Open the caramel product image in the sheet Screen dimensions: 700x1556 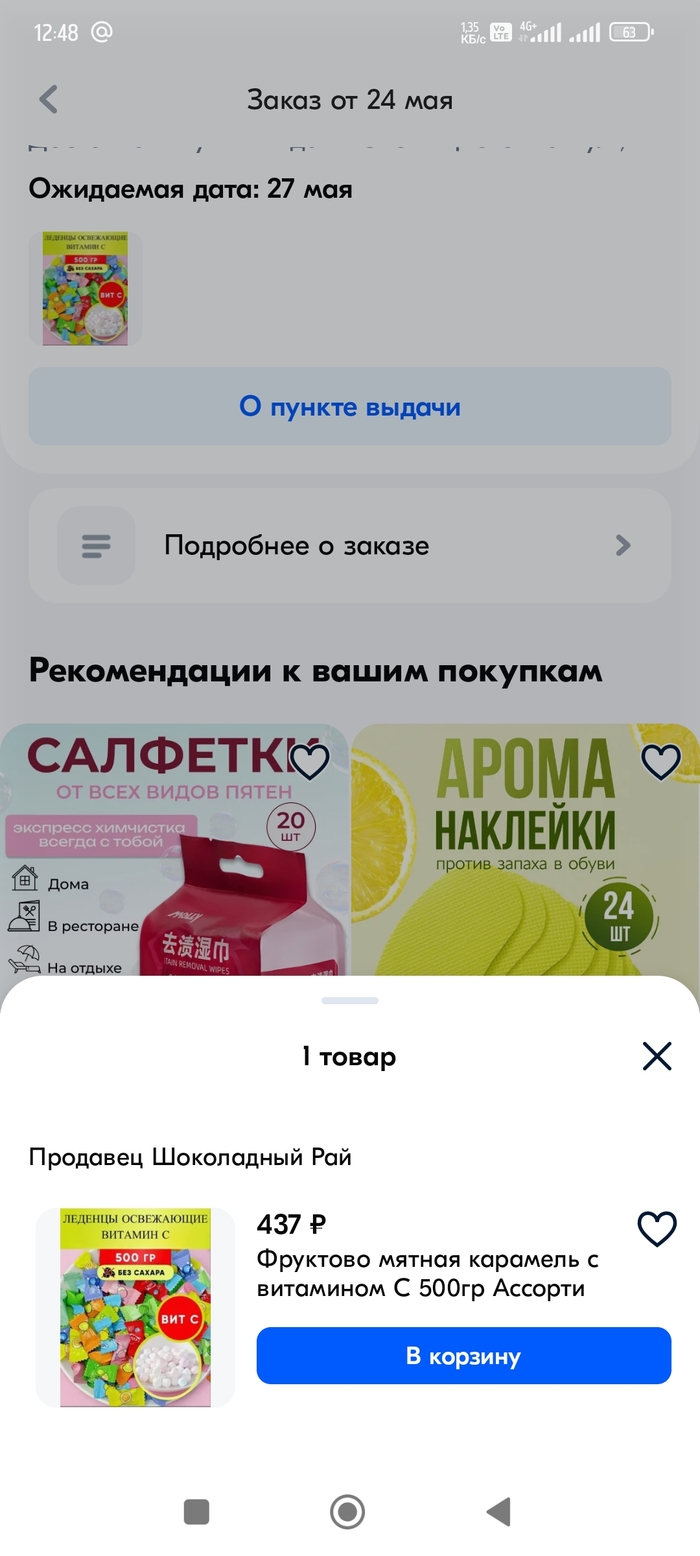(135, 1307)
